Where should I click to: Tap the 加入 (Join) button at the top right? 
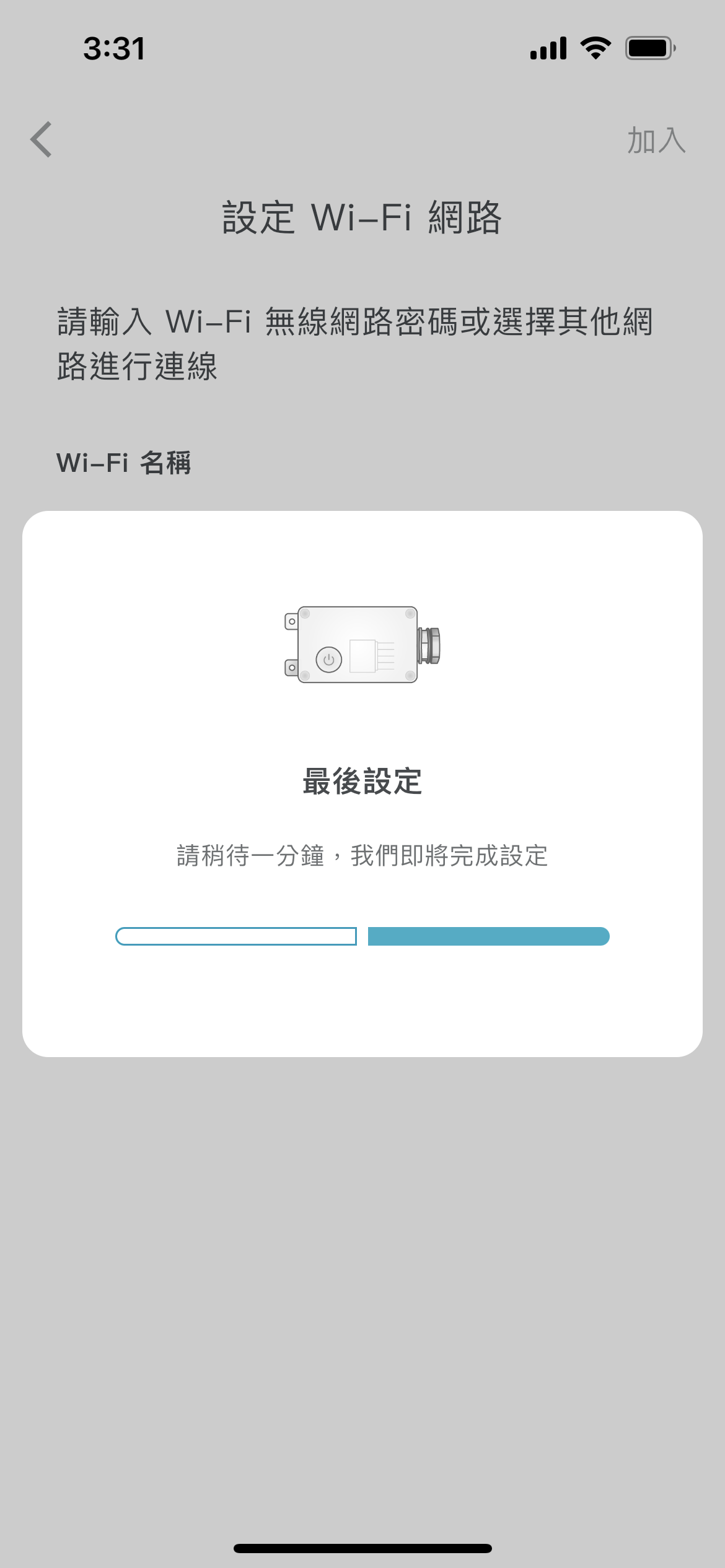point(656,140)
